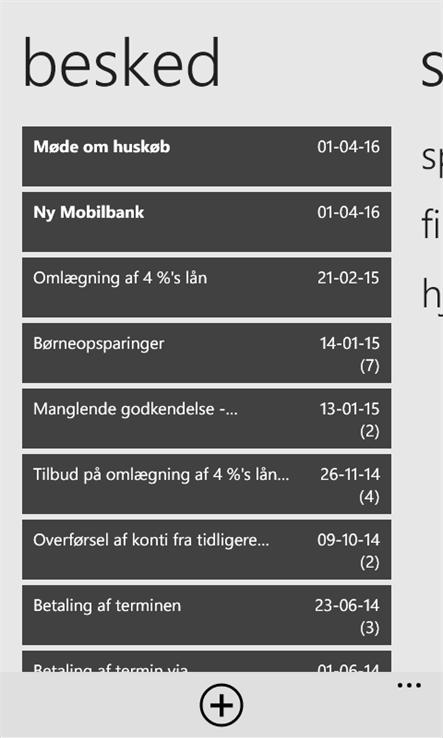Open Overførsel af konti fra tidligere message

coord(206,549)
